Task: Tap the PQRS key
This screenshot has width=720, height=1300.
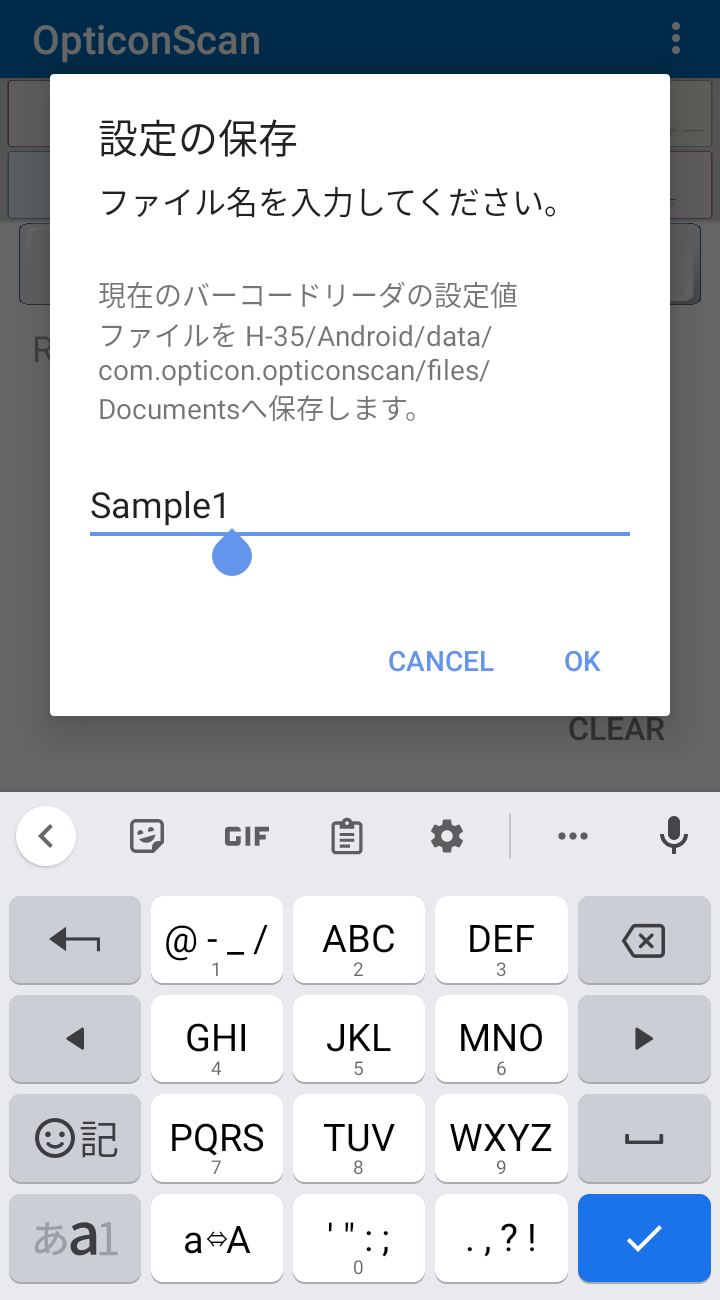Action: pyautogui.click(x=217, y=1138)
